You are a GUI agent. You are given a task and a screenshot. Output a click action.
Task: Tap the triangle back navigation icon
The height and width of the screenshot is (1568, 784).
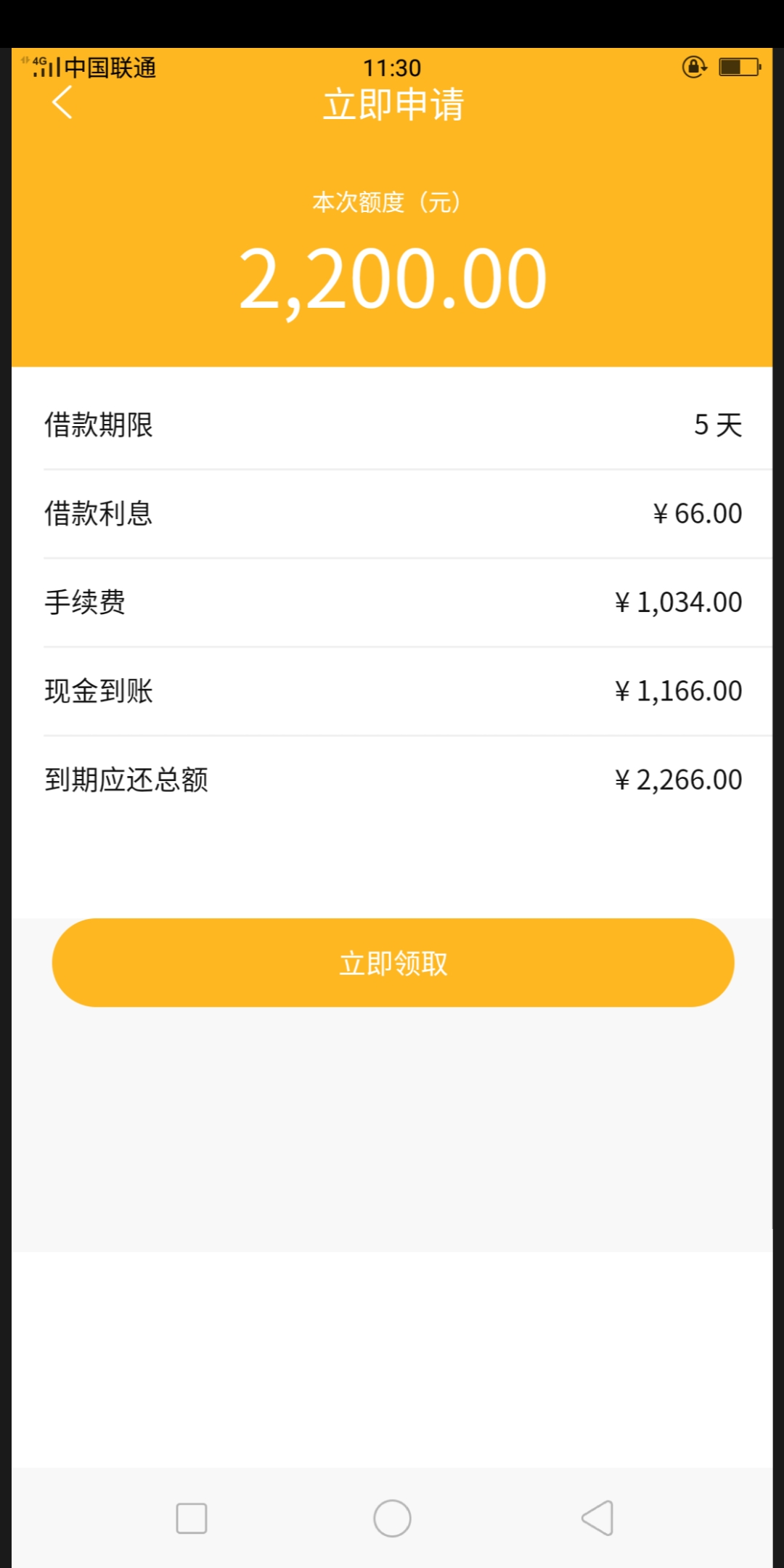[x=595, y=1517]
